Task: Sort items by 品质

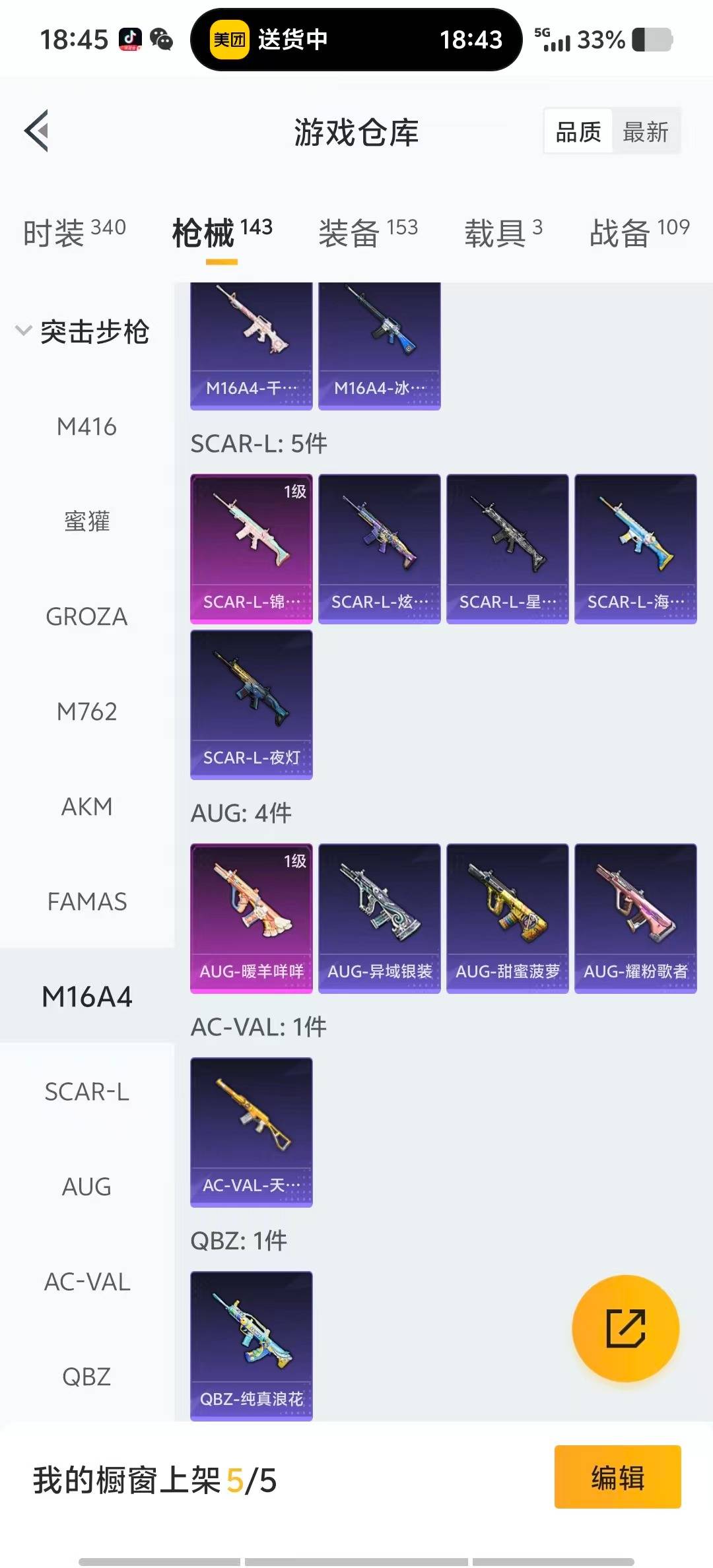Action: [578, 132]
